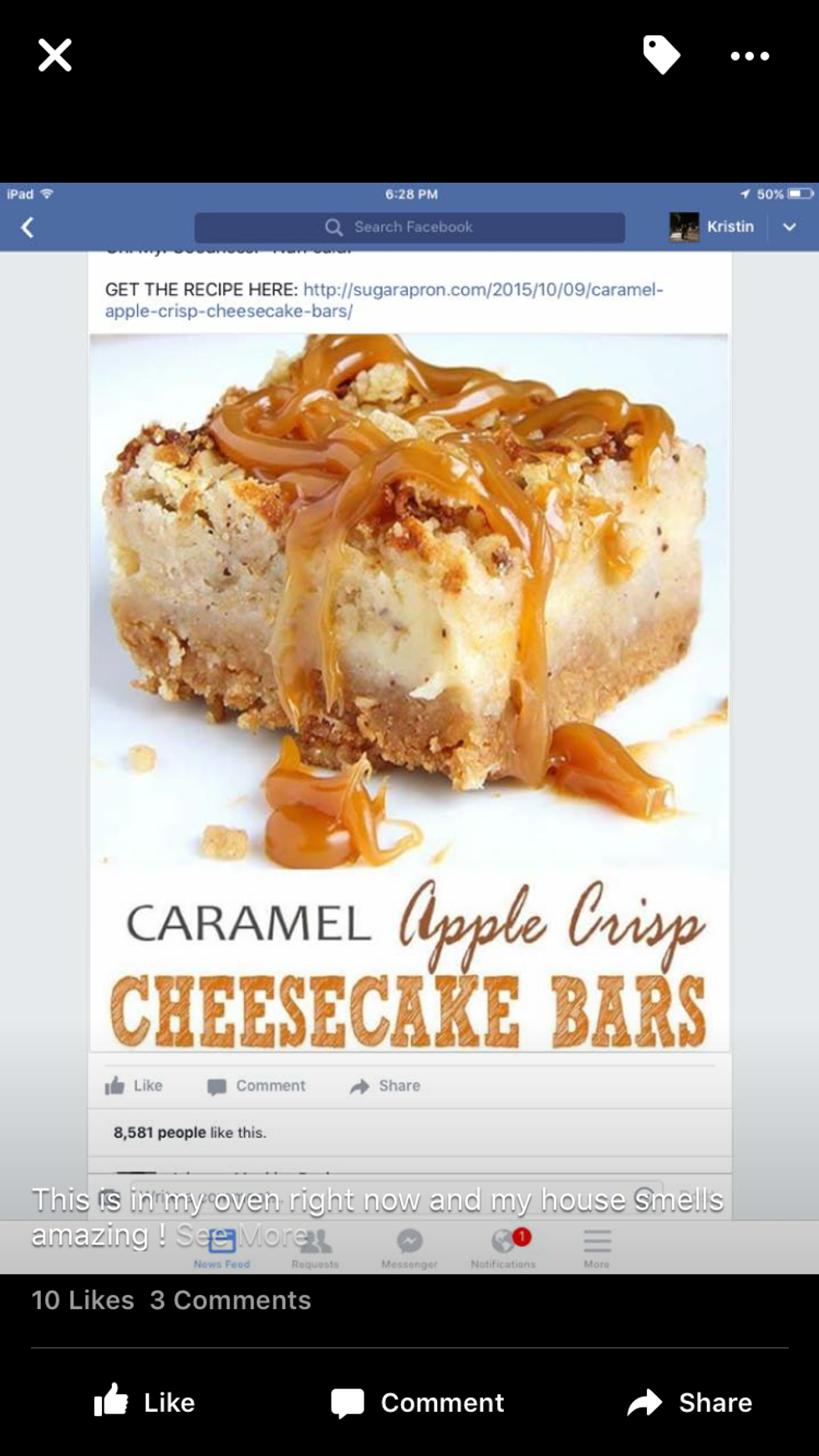Expand the caption with See More
This screenshot has width=819, height=1456.
(242, 1235)
